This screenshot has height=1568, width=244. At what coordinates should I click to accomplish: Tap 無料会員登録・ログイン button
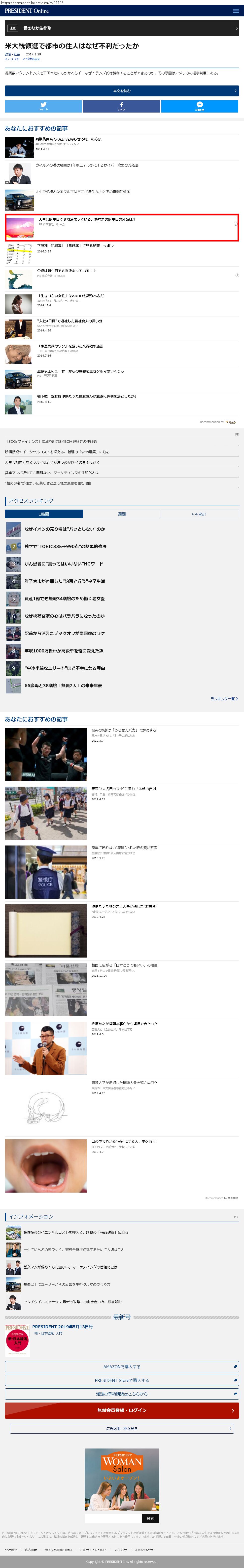tap(122, 1410)
